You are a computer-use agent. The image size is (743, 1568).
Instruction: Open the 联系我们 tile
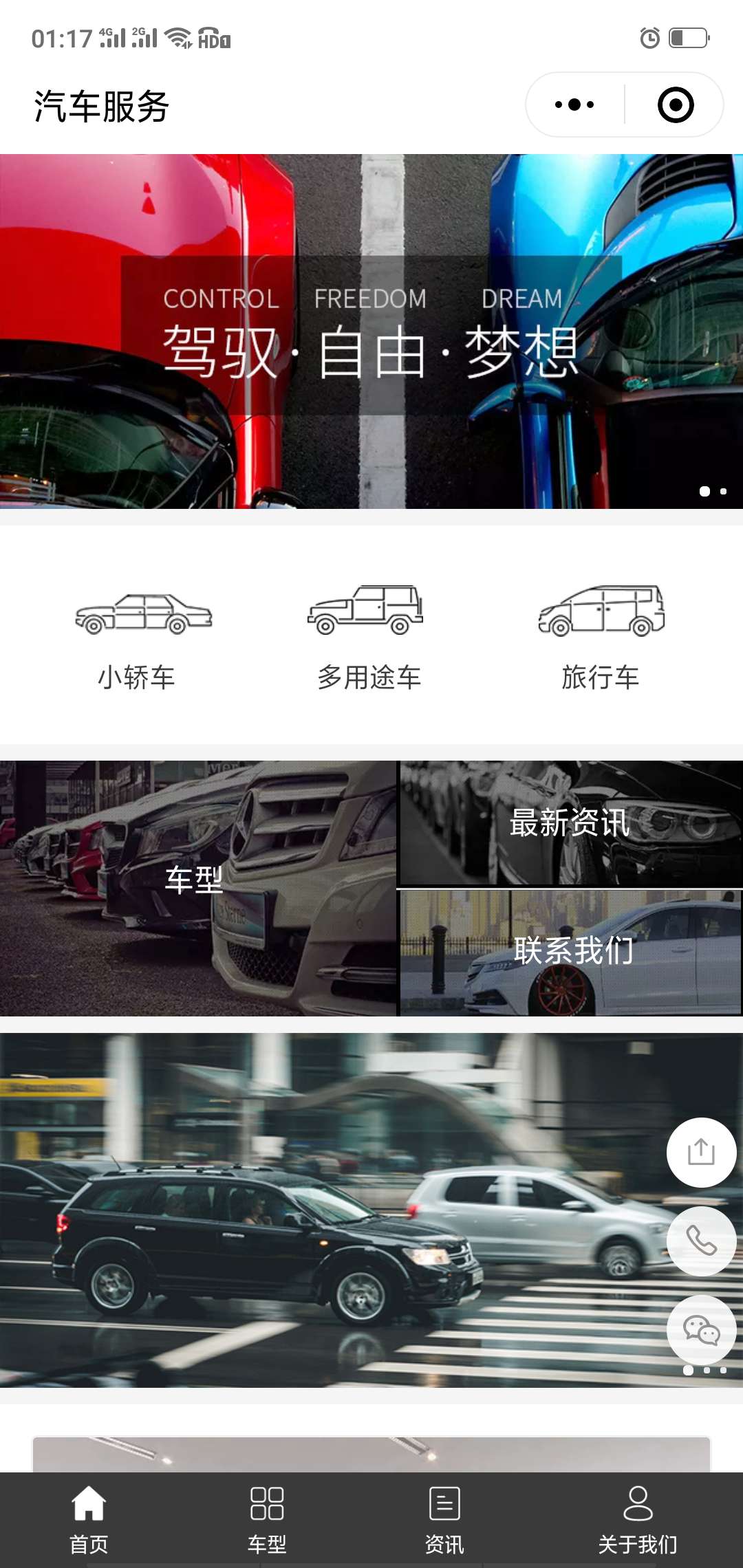tap(571, 952)
